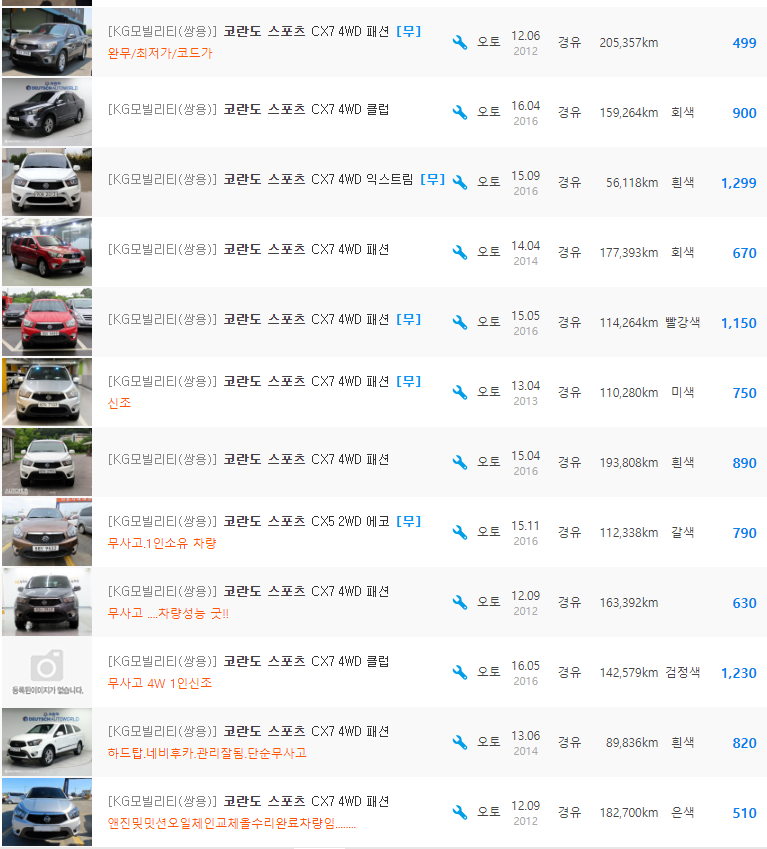Screen dimensions: 767x849
Task: Click the price 1,299 on the 익스트림 listing
Action: click(737, 182)
